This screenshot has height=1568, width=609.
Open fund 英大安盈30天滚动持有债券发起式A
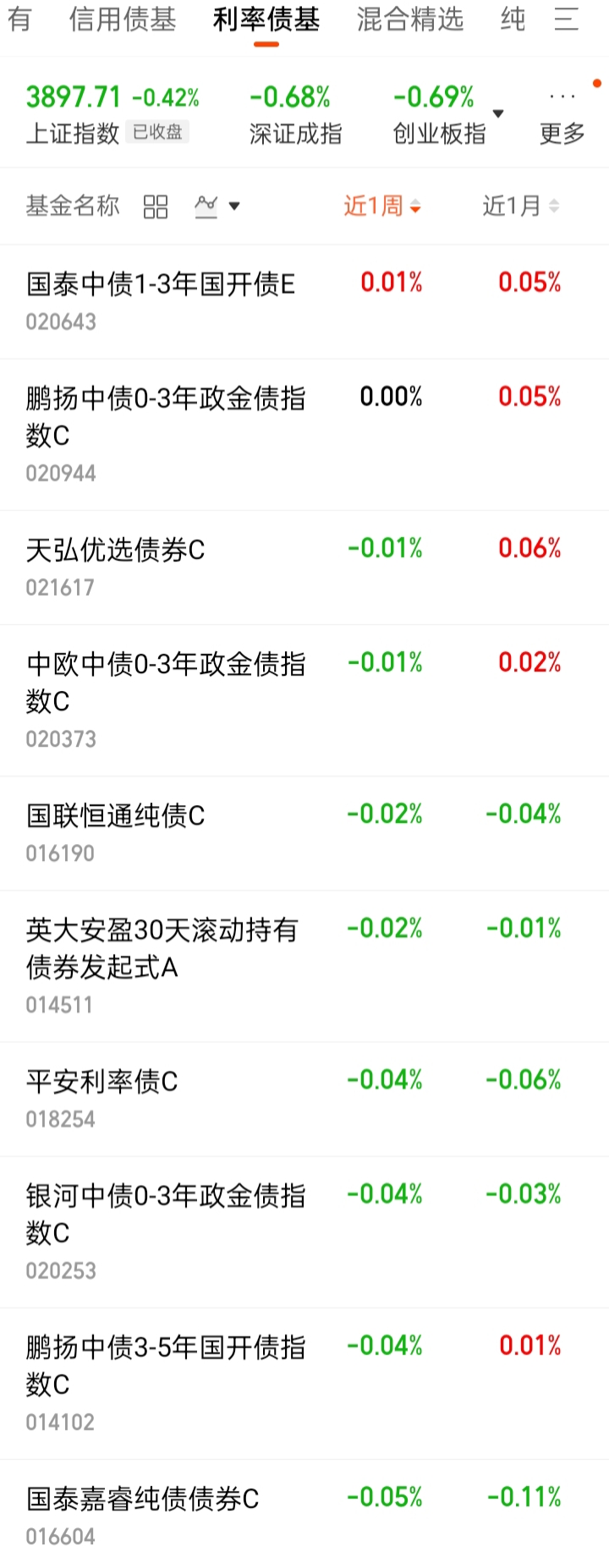[x=304, y=966]
